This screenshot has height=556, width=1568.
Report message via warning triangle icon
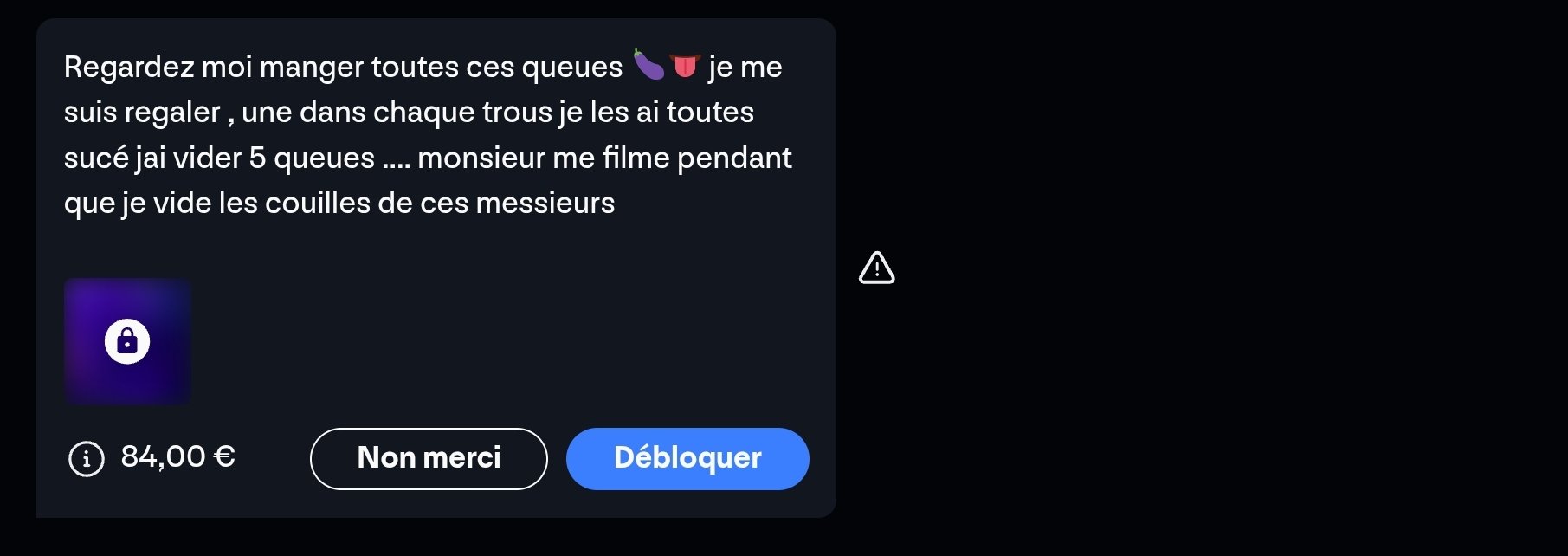[x=876, y=268]
